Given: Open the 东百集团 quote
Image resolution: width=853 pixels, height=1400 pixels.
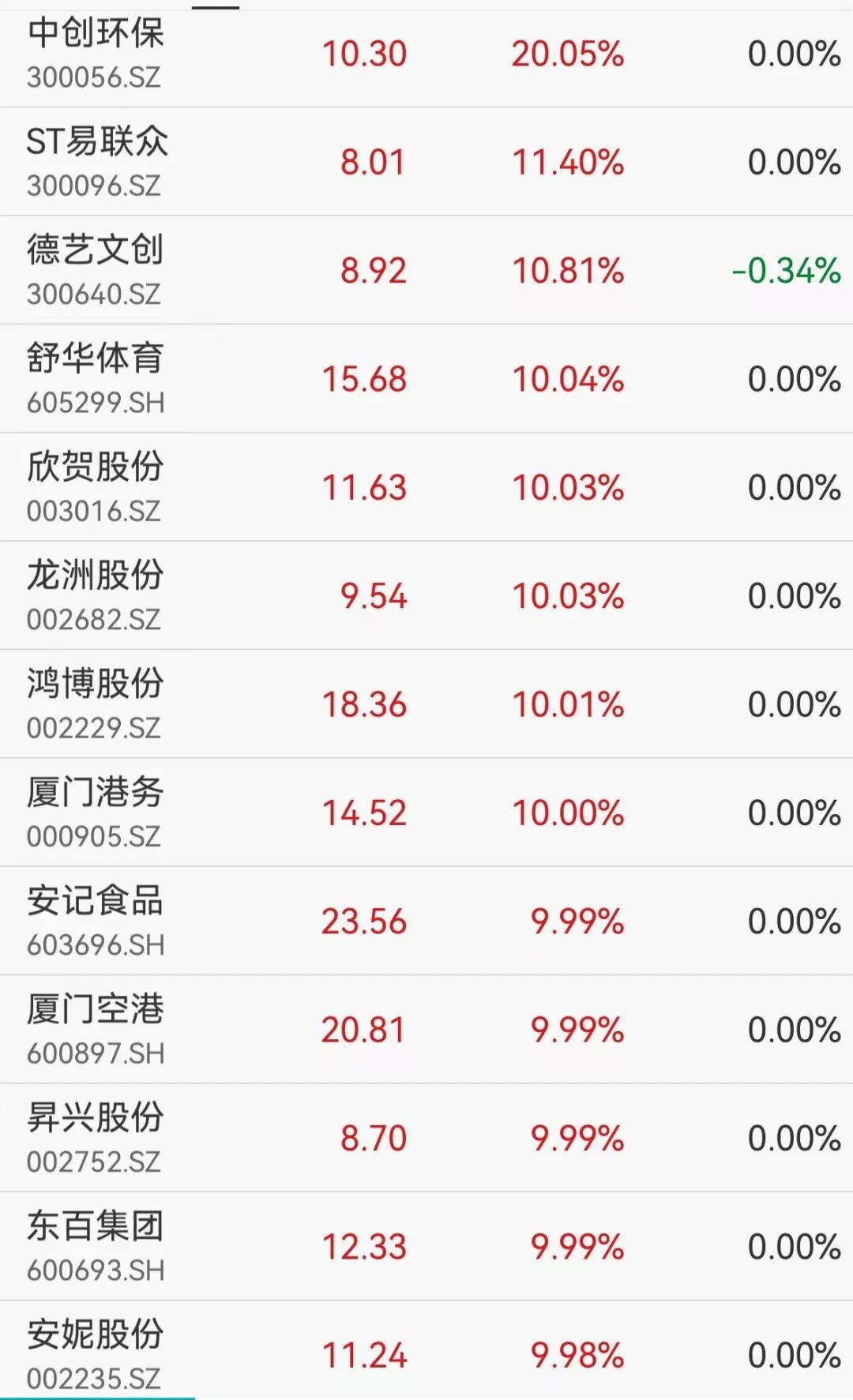Looking at the screenshot, I should [x=96, y=1246].
